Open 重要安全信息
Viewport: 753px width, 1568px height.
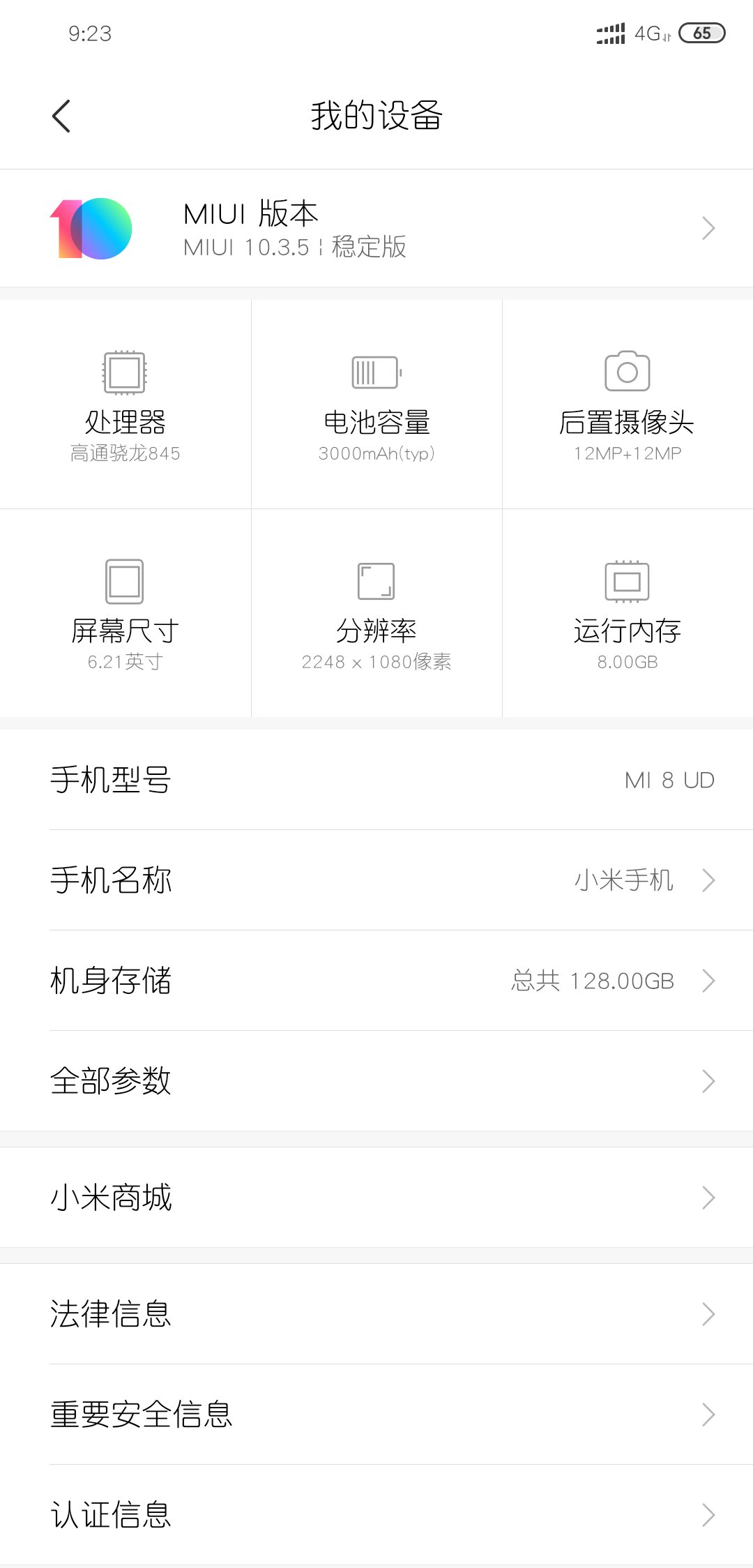[x=376, y=1415]
